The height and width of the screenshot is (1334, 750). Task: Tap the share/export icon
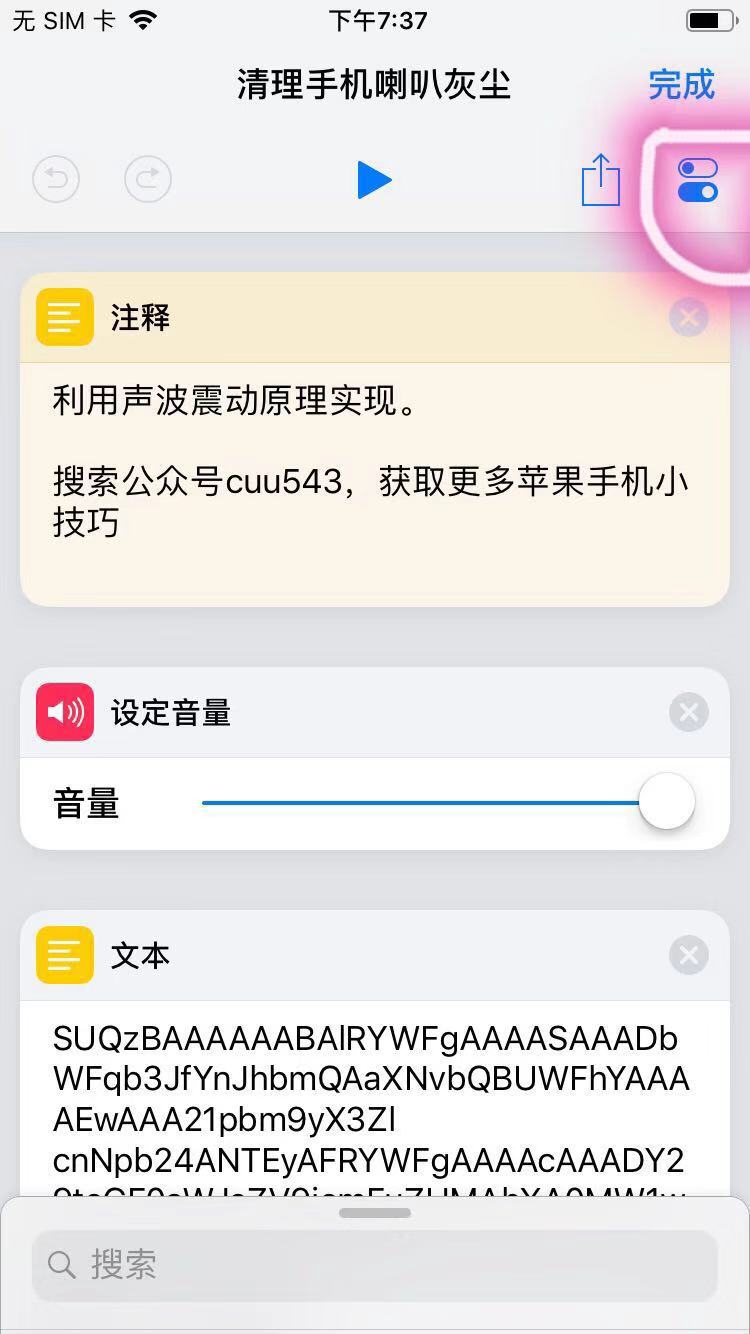[x=600, y=179]
